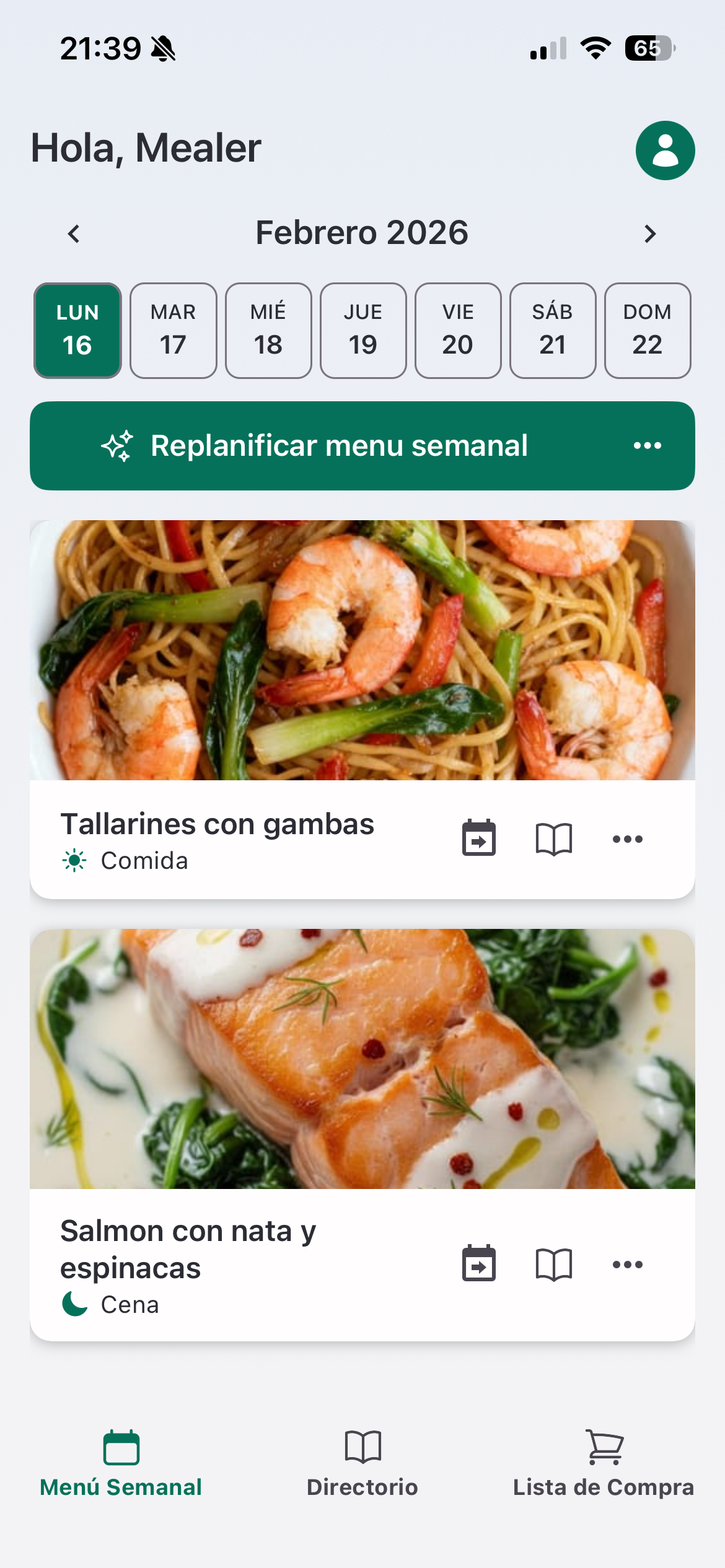This screenshot has width=725, height=1568.
Task: Open the recipe book for Tallarines con gambas
Action: click(x=553, y=838)
